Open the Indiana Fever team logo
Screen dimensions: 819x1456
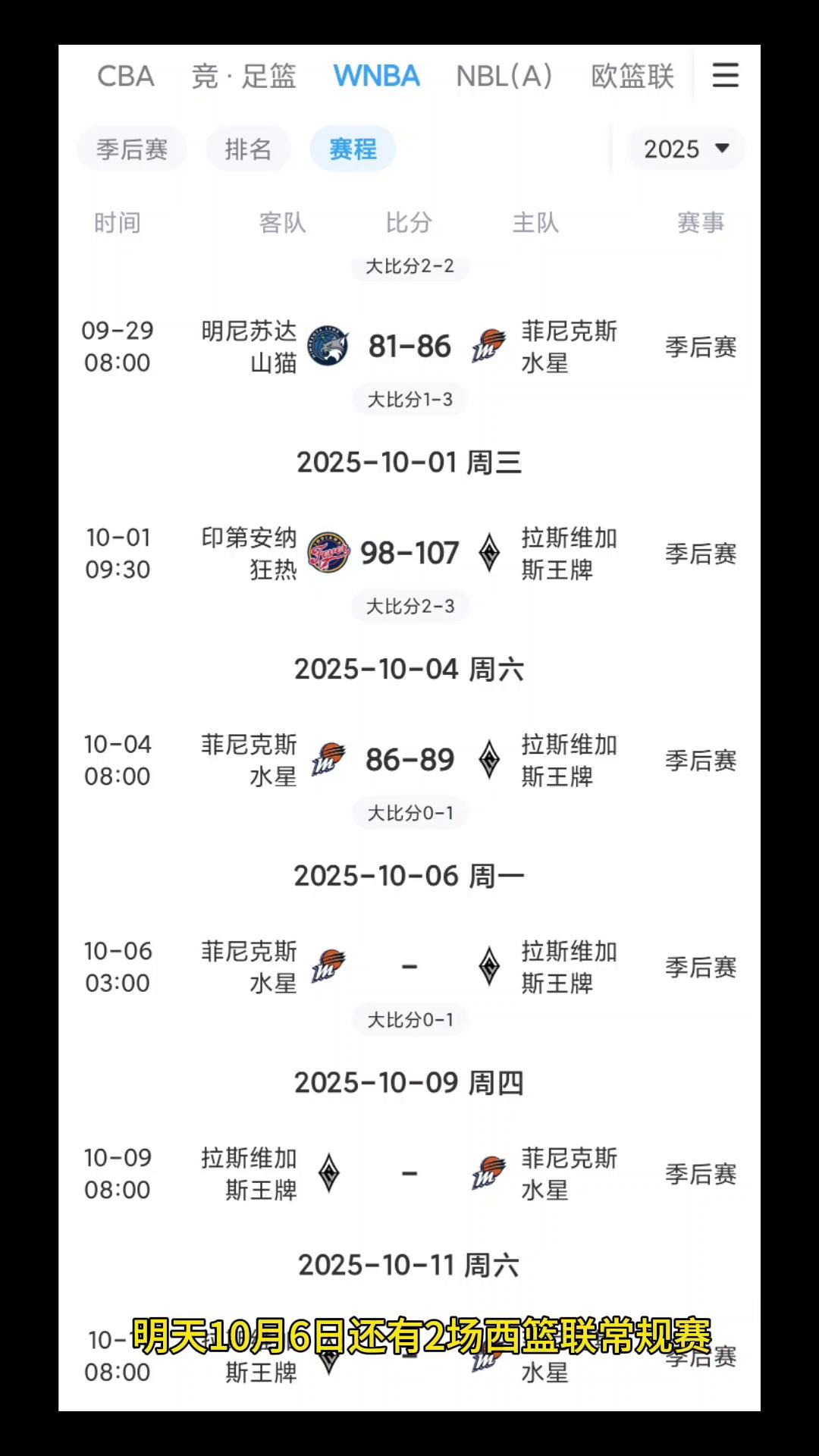(x=328, y=552)
